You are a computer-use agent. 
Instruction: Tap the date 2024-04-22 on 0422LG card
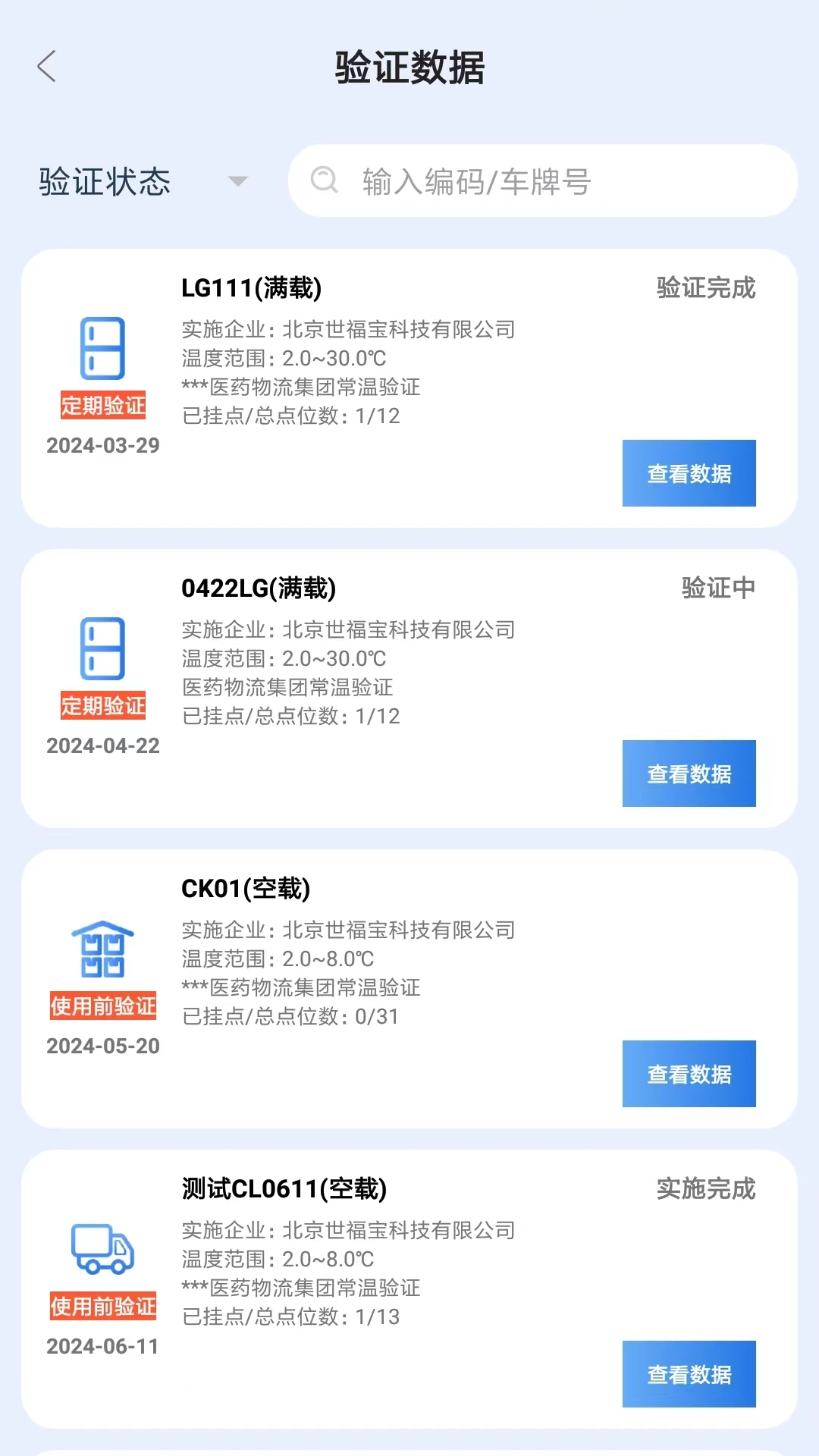[102, 745]
